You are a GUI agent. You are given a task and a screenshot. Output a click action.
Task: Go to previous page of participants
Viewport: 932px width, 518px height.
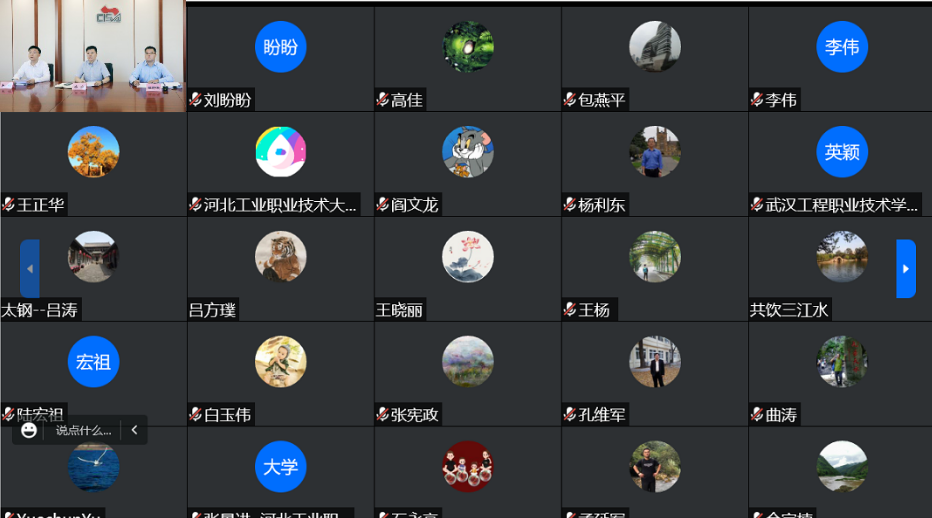[x=30, y=269]
